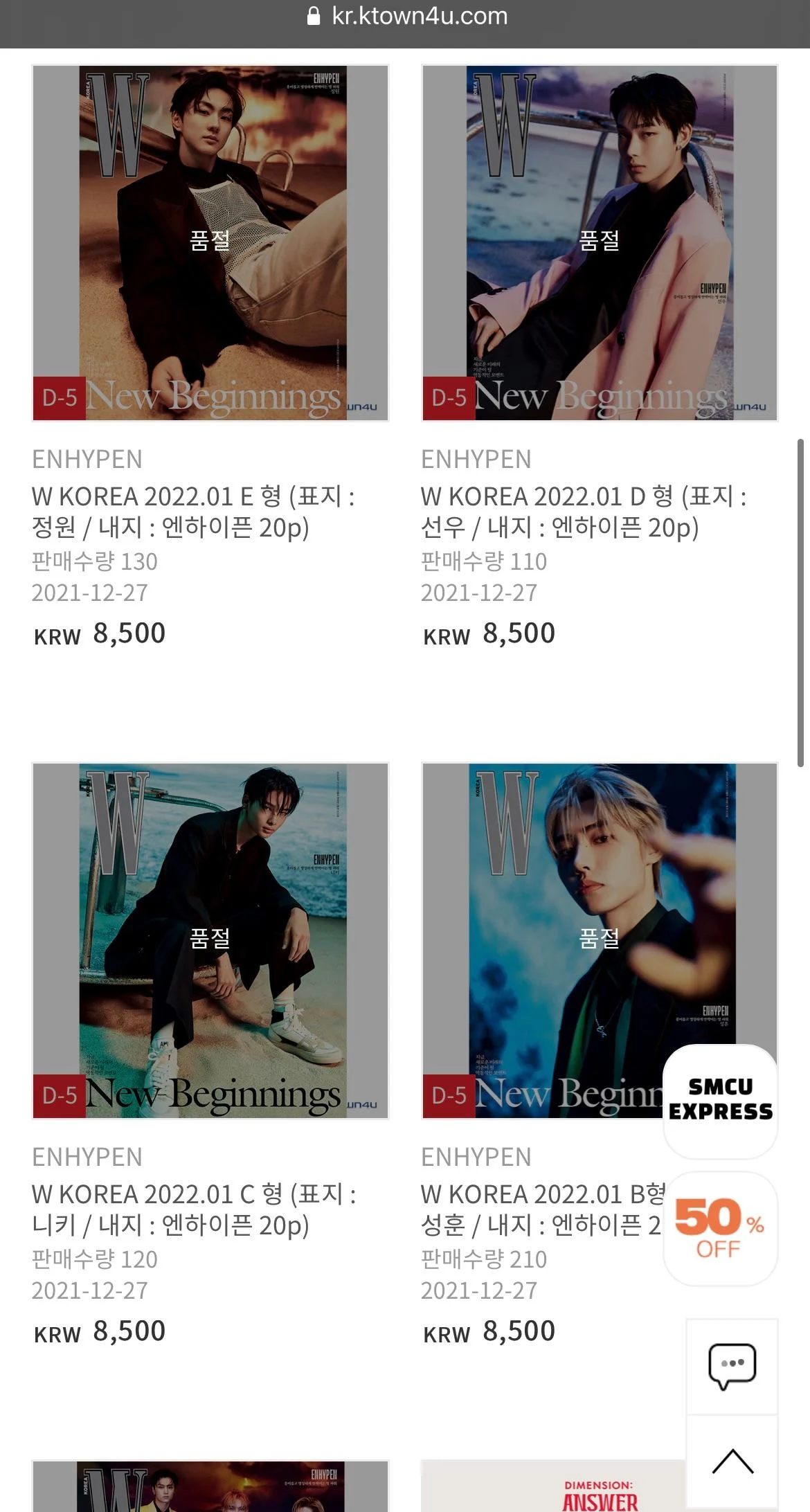Open the SMCU Express shortcut
This screenshot has width=810, height=1512.
(720, 1099)
